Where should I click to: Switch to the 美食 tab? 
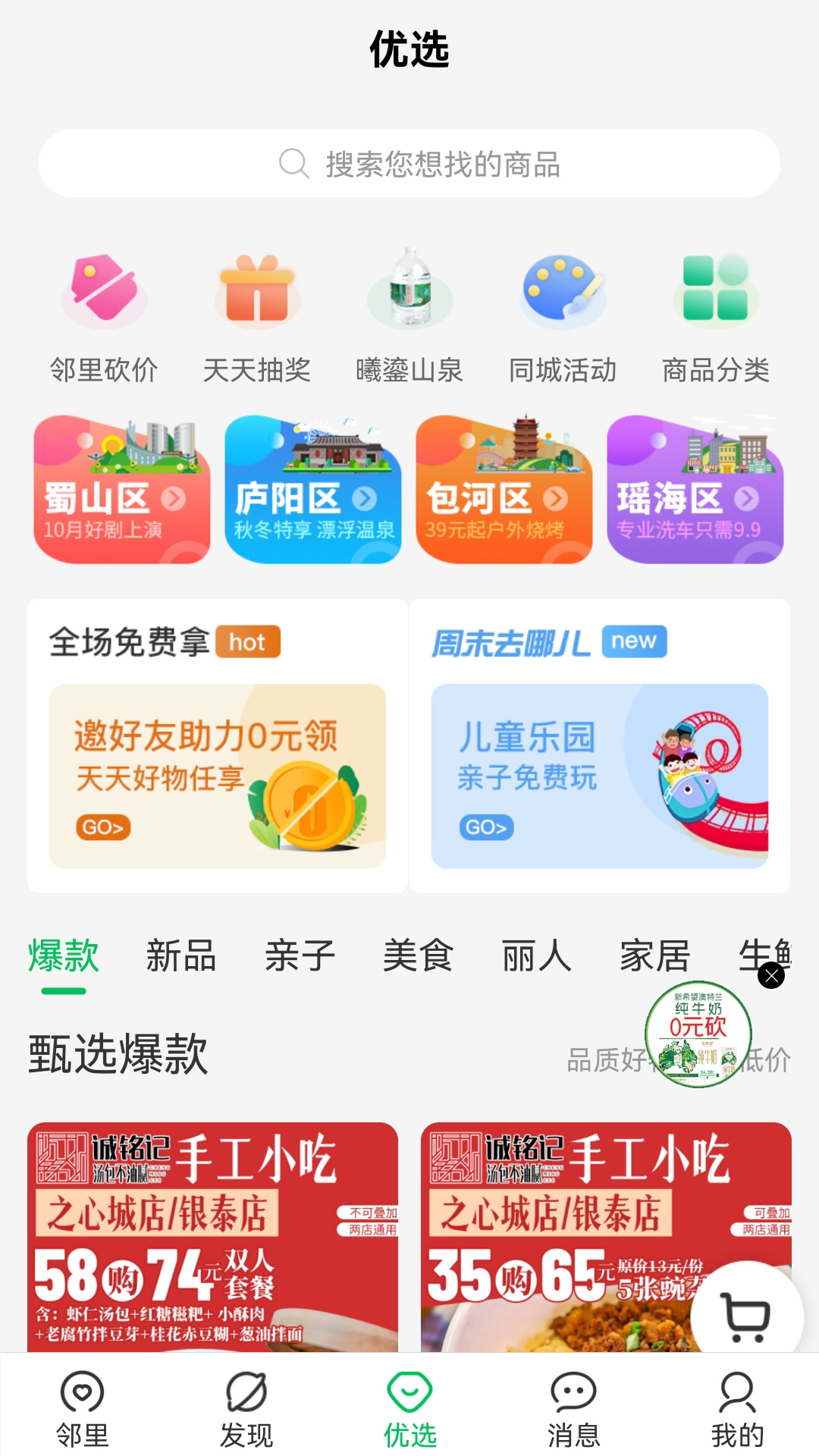tap(418, 955)
